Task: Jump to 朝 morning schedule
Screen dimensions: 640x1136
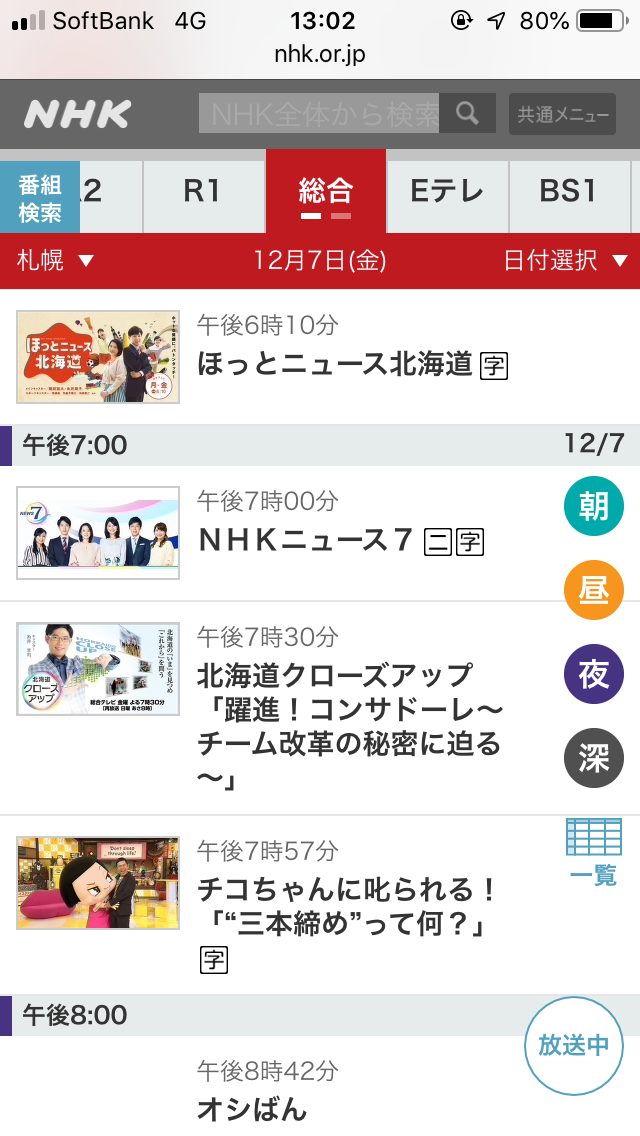Action: point(593,507)
